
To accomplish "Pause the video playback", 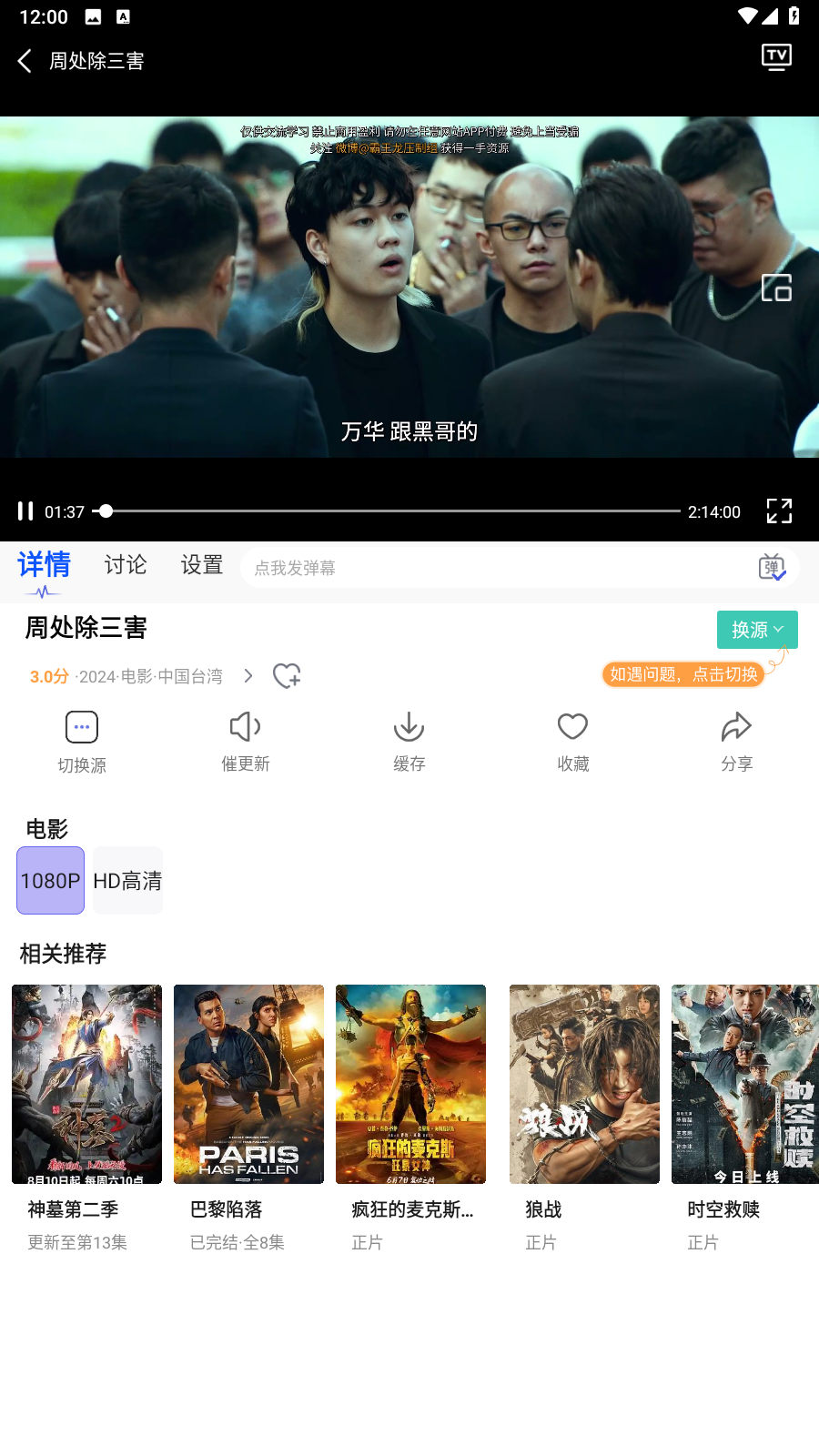I will (x=25, y=511).
